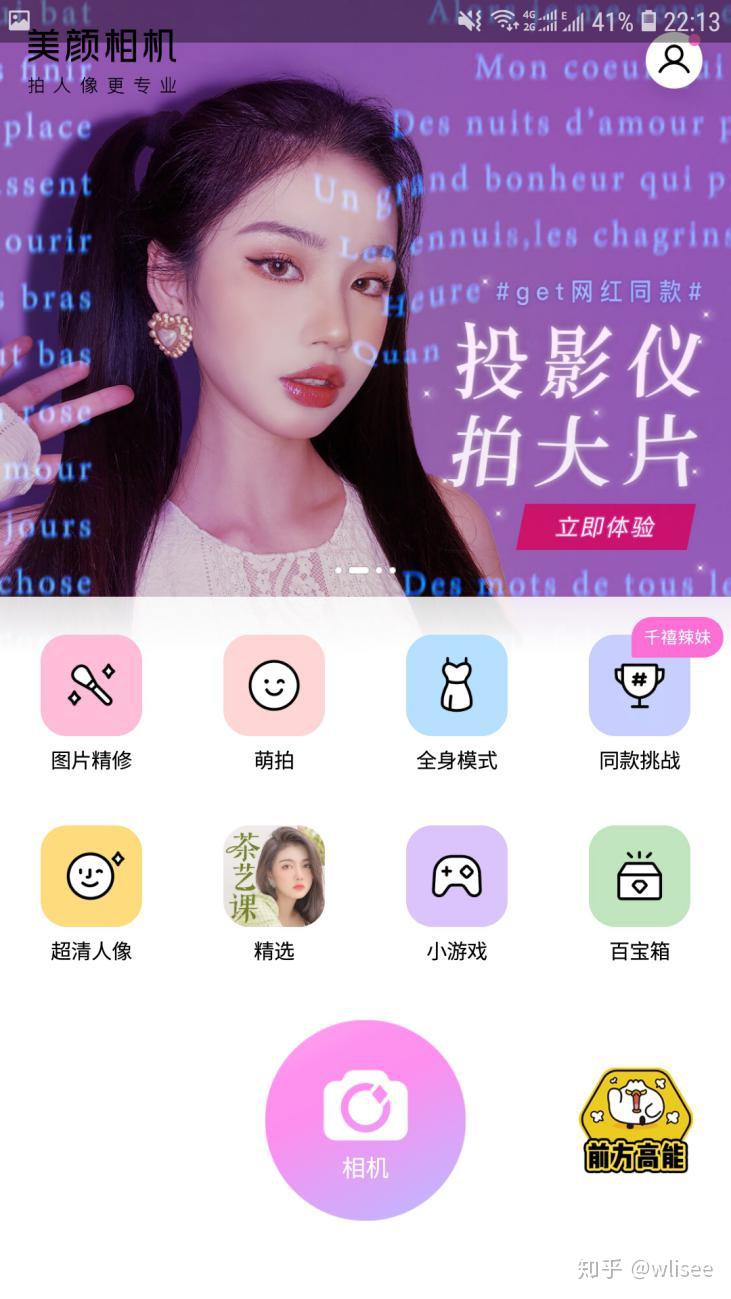Open the 百宝箱 toolbox feature
The width and height of the screenshot is (731, 1299).
(639, 875)
